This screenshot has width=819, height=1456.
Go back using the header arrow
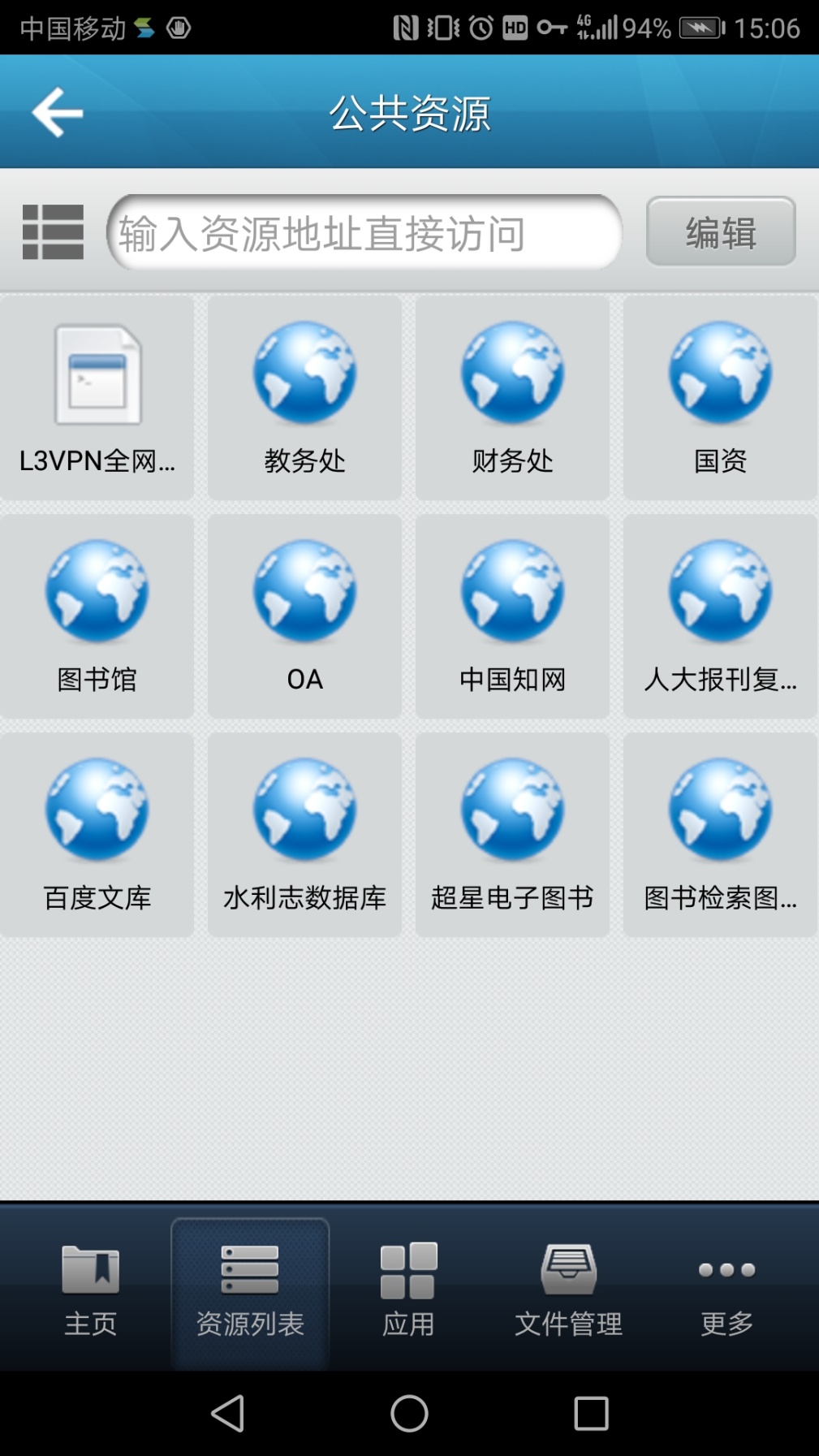(57, 112)
